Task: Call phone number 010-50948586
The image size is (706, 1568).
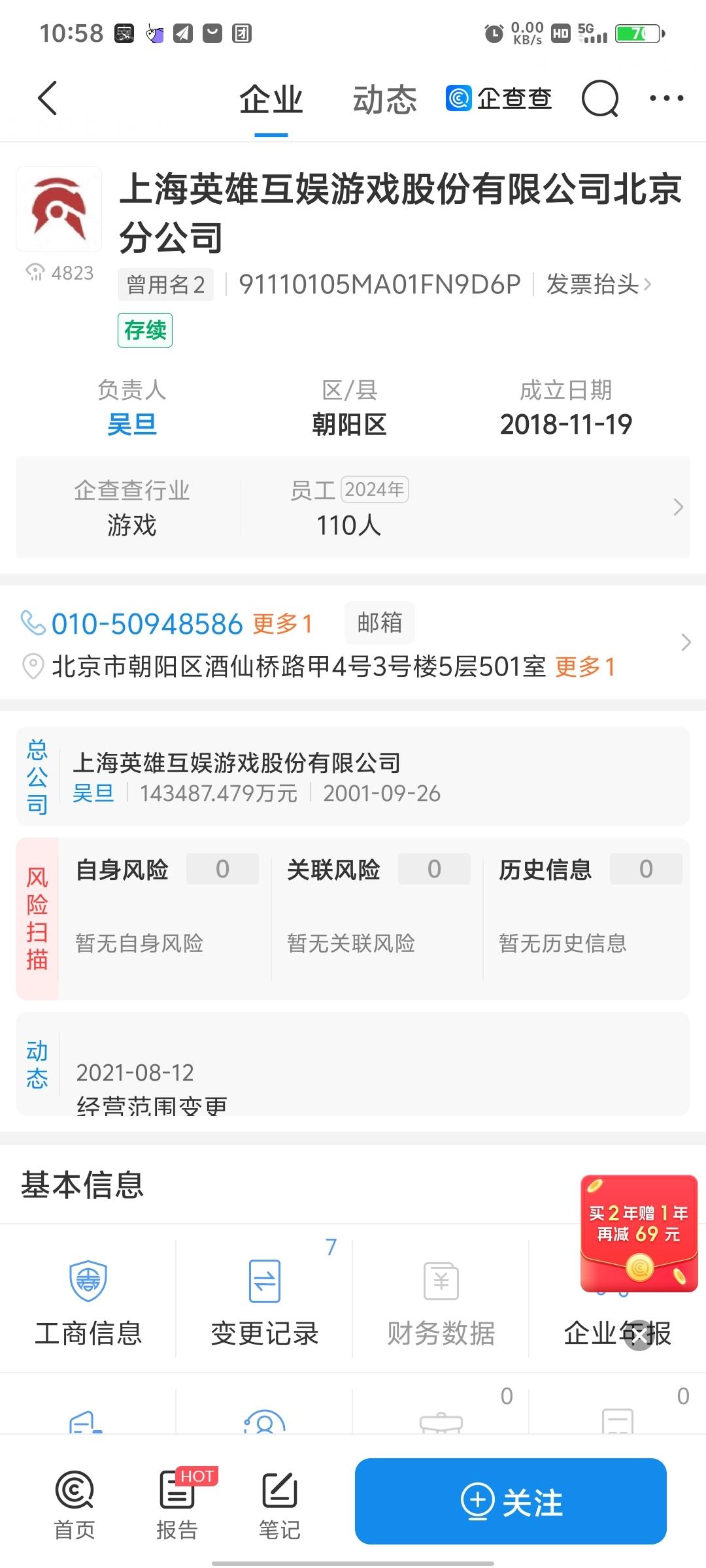Action: tap(147, 624)
